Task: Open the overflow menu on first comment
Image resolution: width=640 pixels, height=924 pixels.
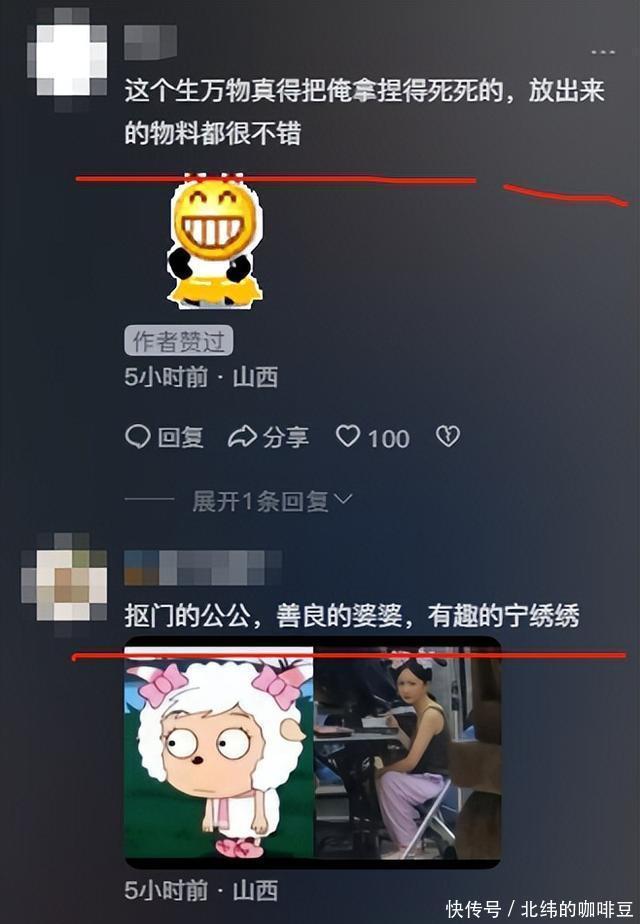Action: (602, 52)
